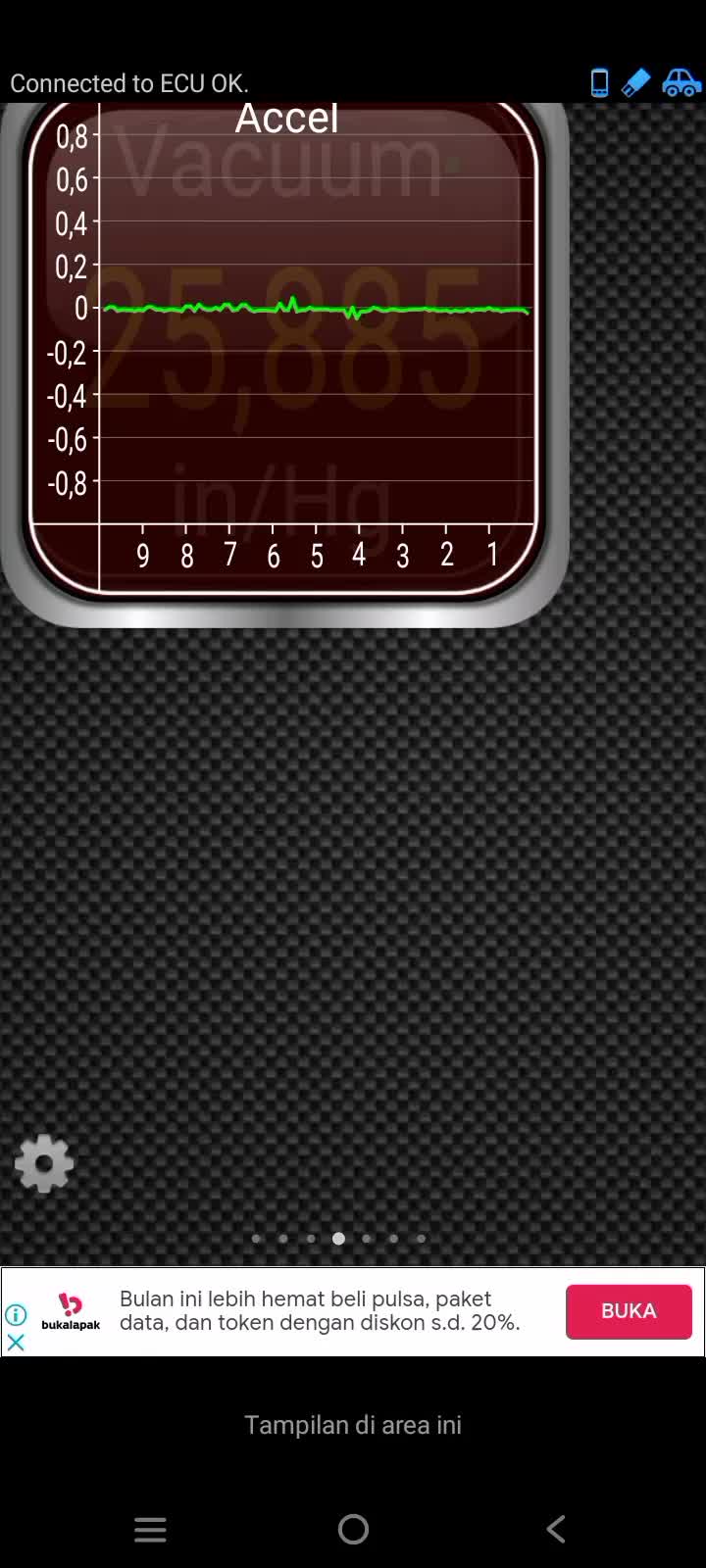Tap the Accel graph gauge

(284, 353)
